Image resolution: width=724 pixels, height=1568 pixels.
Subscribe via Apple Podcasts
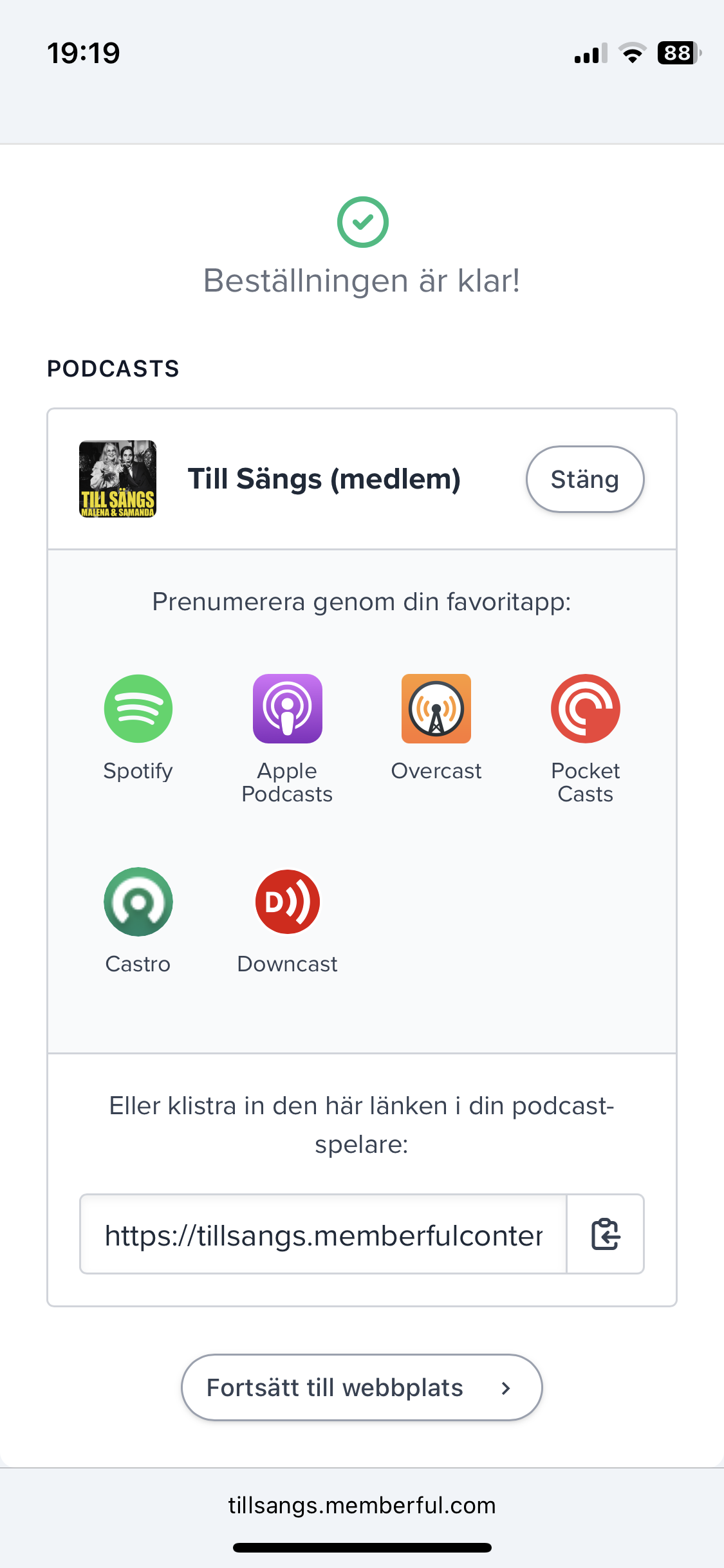pyautogui.click(x=288, y=709)
